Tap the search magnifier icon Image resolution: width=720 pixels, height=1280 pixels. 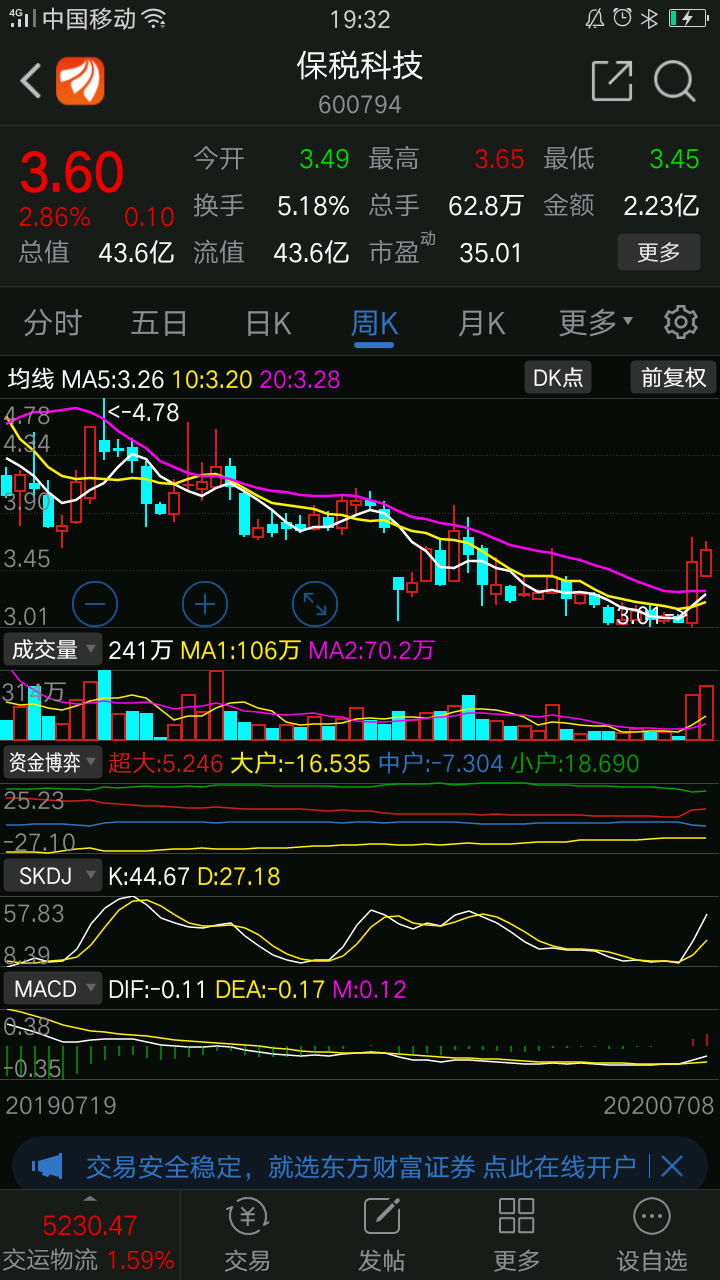pos(674,81)
